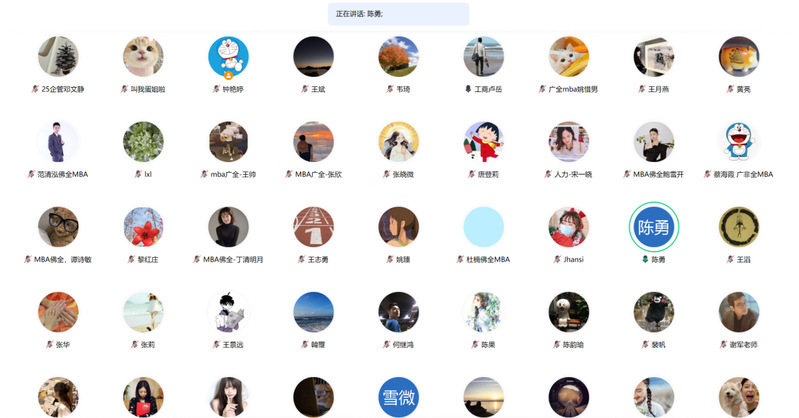The image size is (799, 418).
Task: Open participant 王斌's tile
Action: pos(314,57)
